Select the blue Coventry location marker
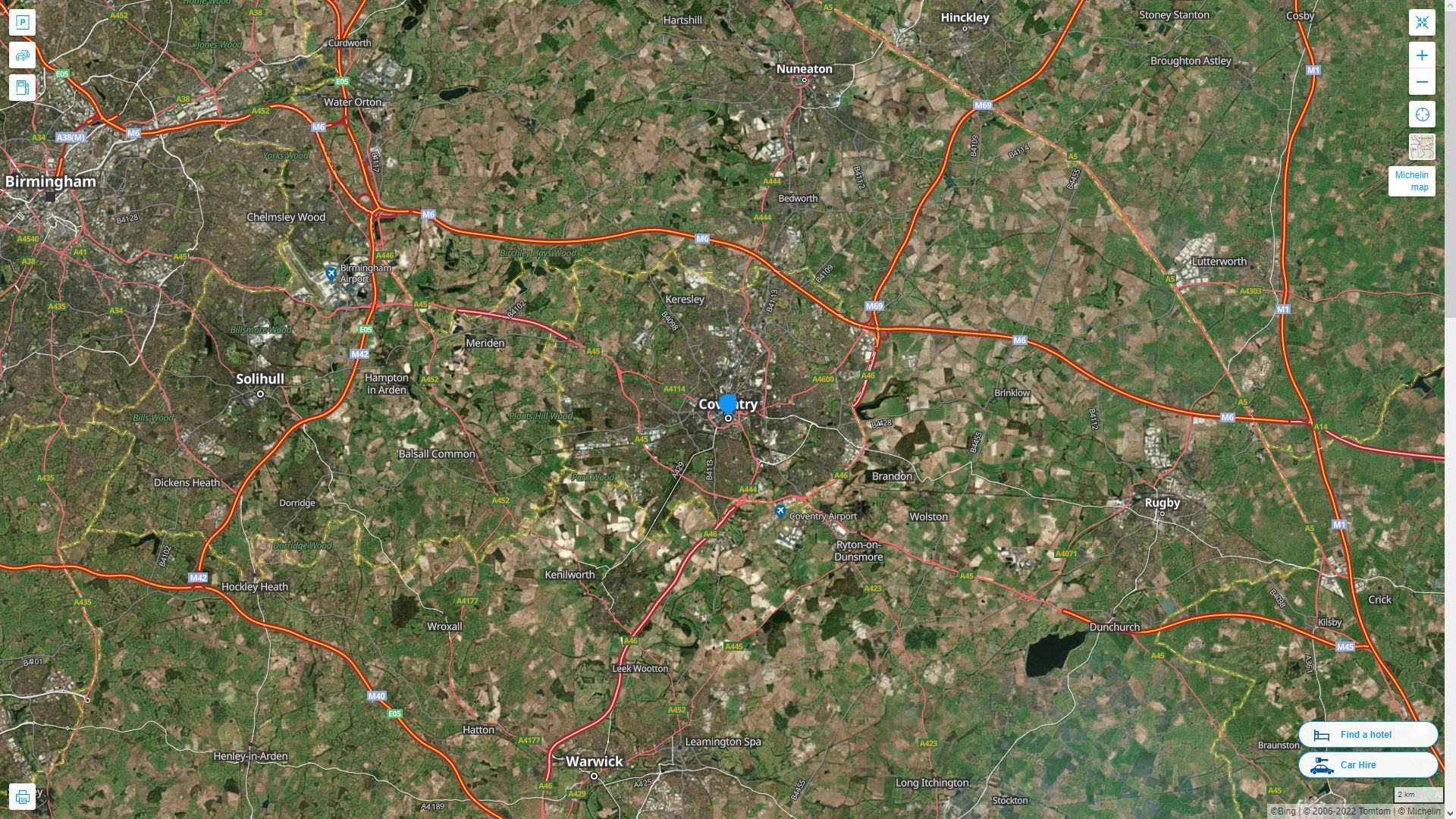1456x819 pixels. click(728, 404)
